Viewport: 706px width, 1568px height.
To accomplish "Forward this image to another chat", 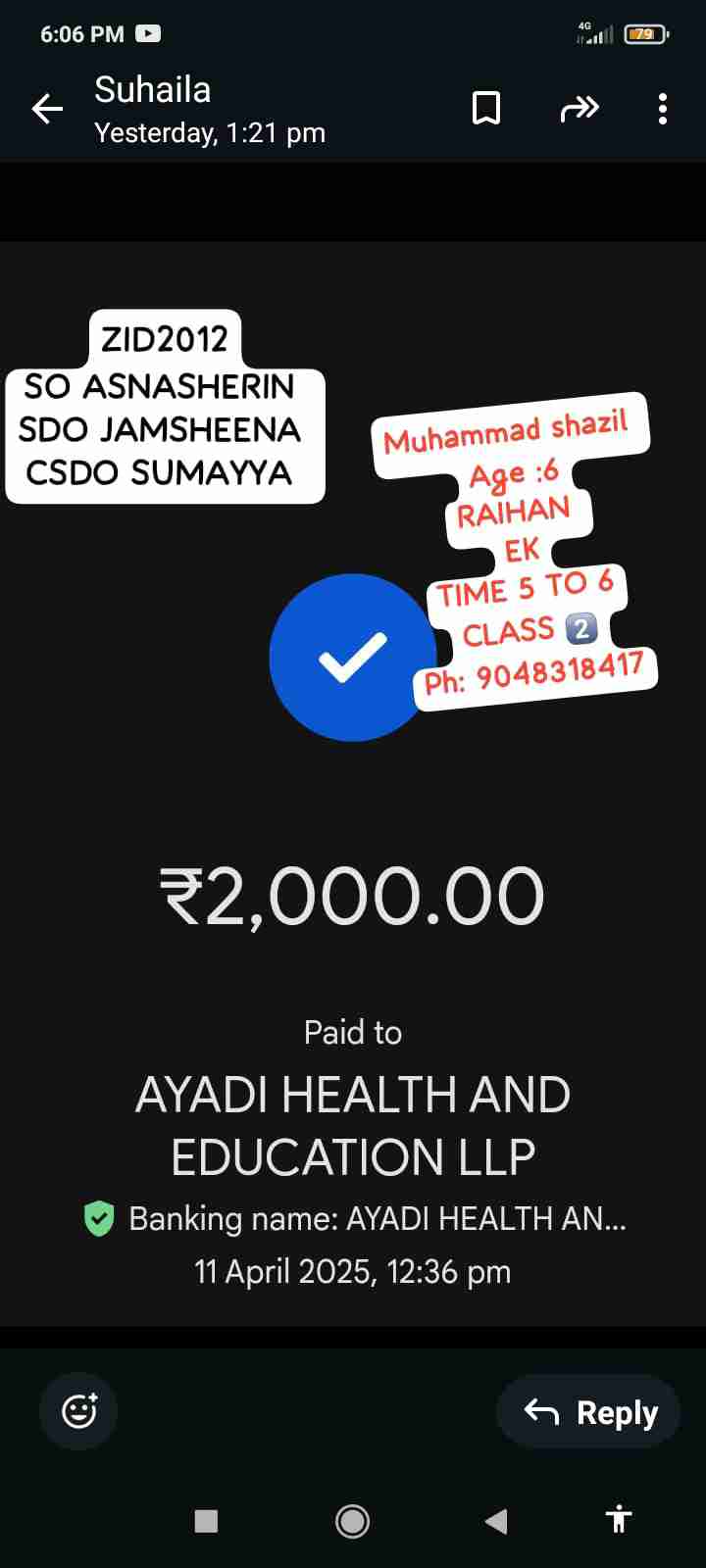I will point(580,109).
